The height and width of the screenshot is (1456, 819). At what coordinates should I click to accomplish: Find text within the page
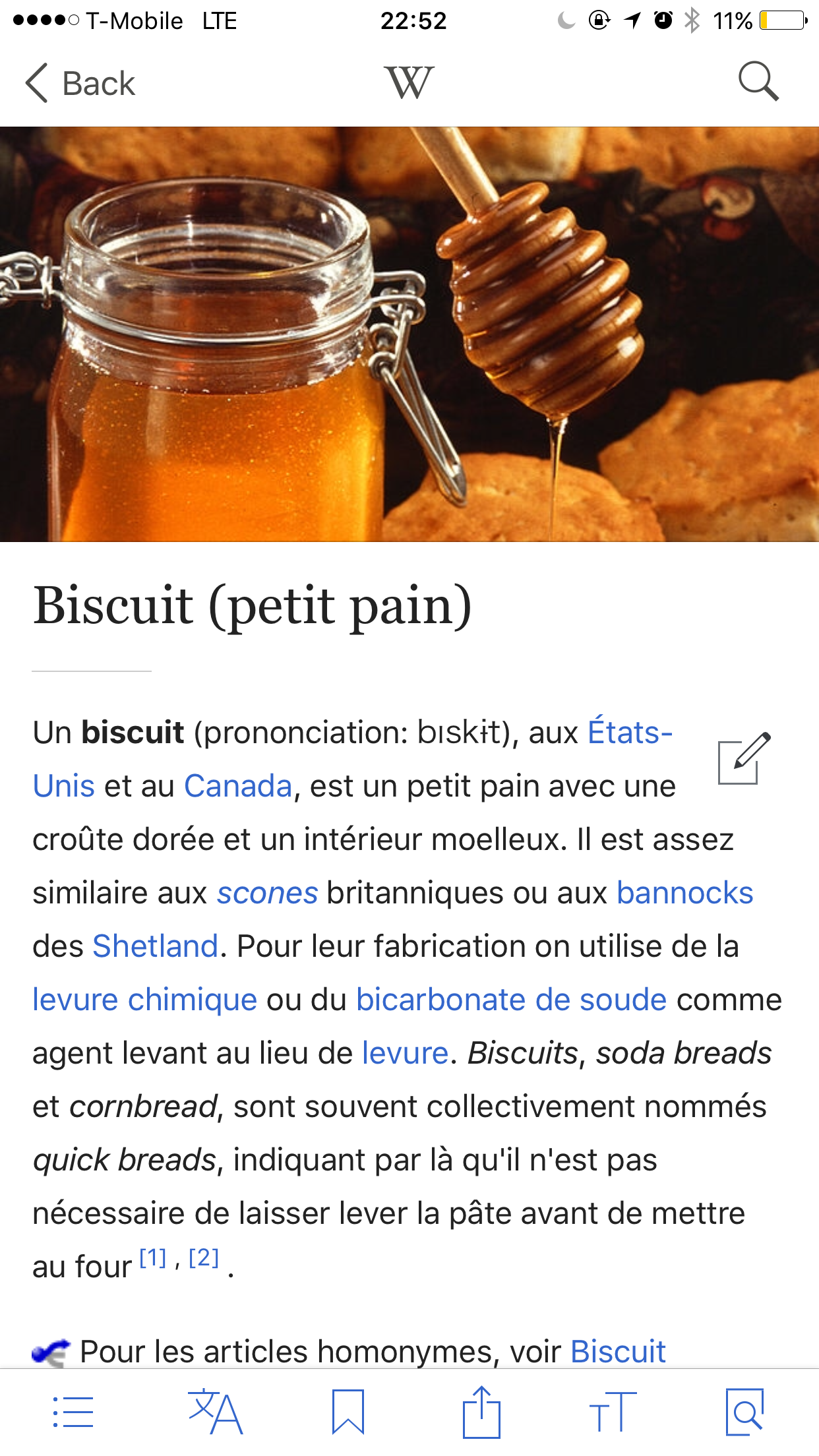(745, 1412)
